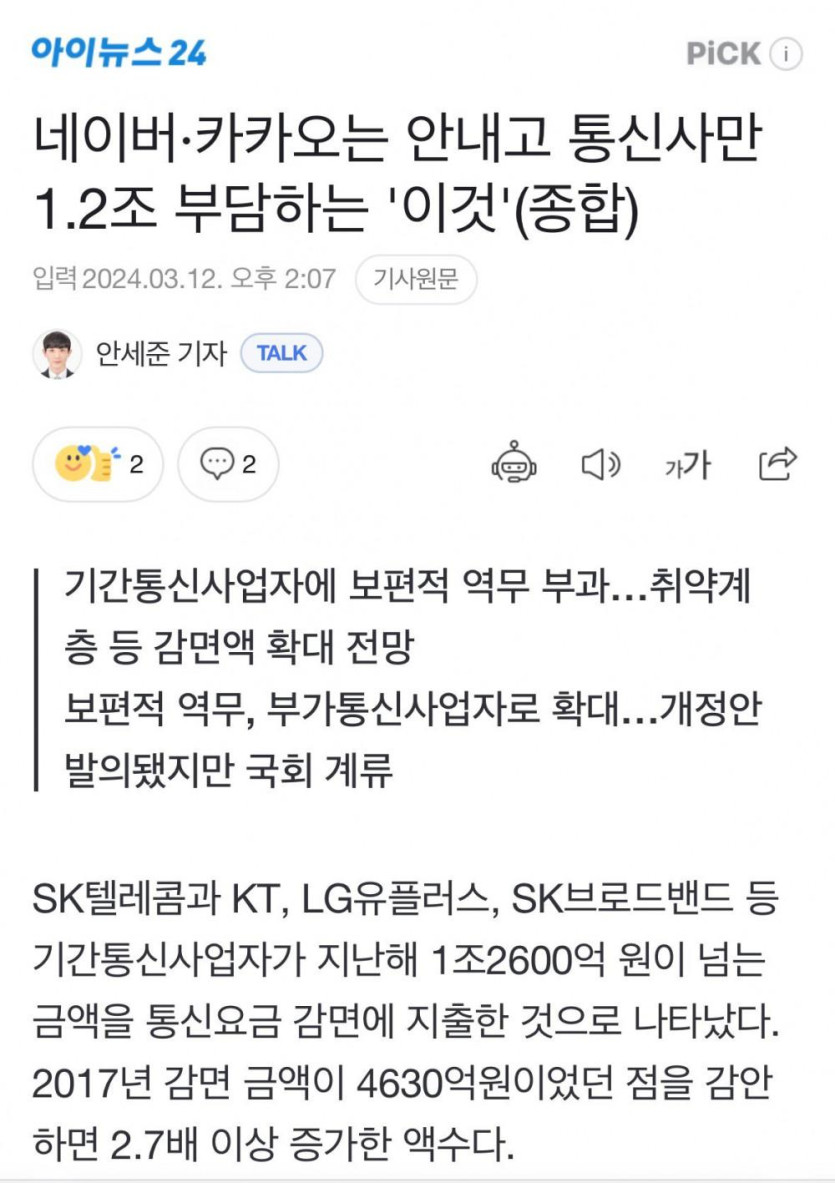Tap the TALK button beside the reporter
835x1183 pixels.
[x=281, y=353]
